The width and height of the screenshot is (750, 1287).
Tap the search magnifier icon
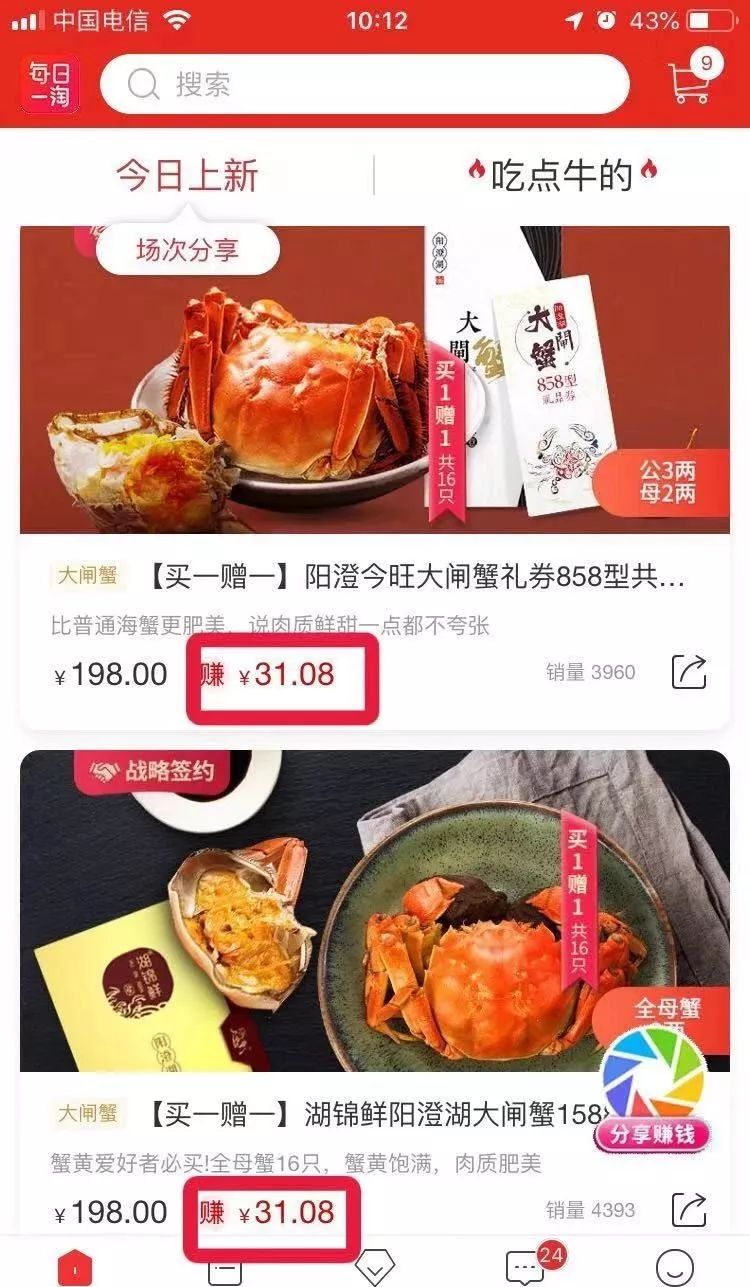(143, 83)
